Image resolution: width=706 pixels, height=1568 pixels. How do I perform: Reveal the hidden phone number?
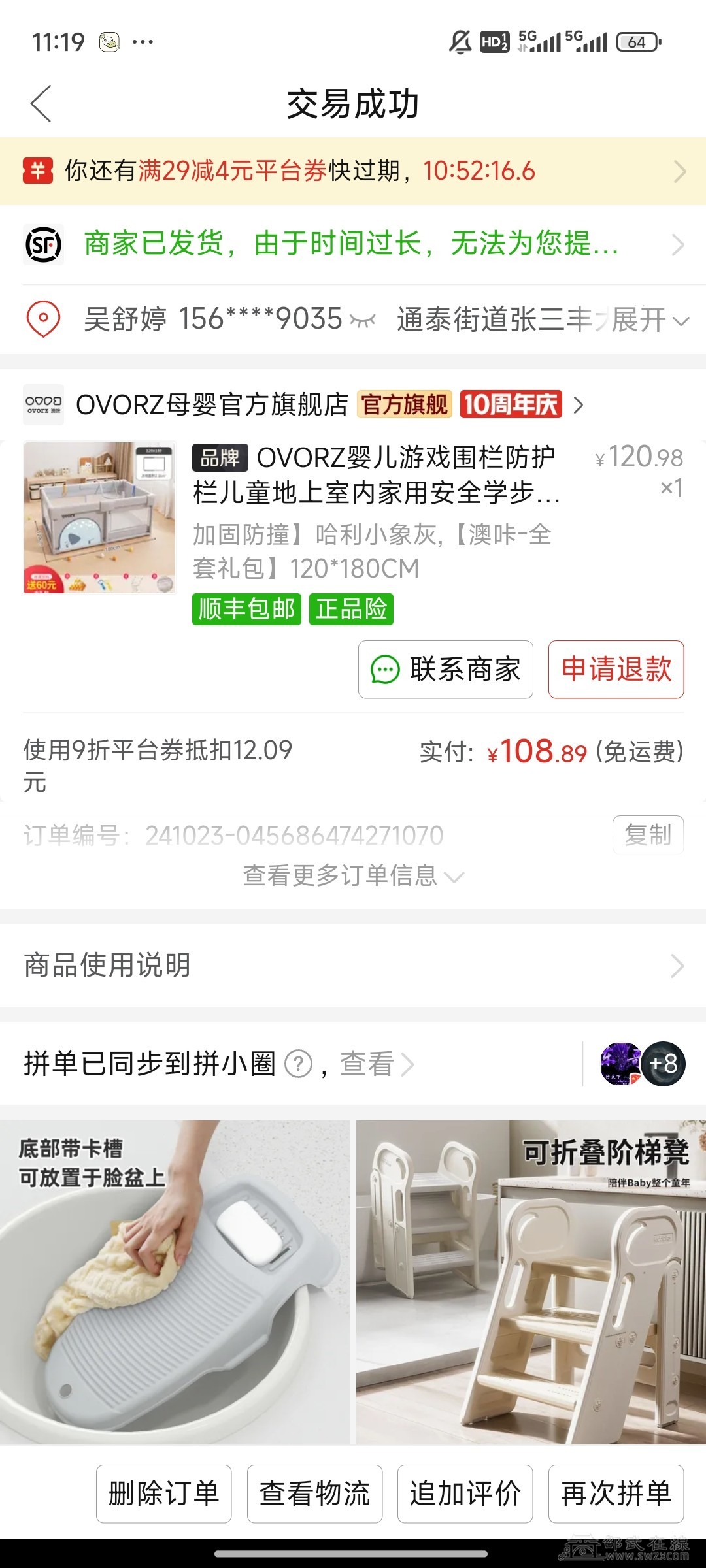click(x=363, y=320)
